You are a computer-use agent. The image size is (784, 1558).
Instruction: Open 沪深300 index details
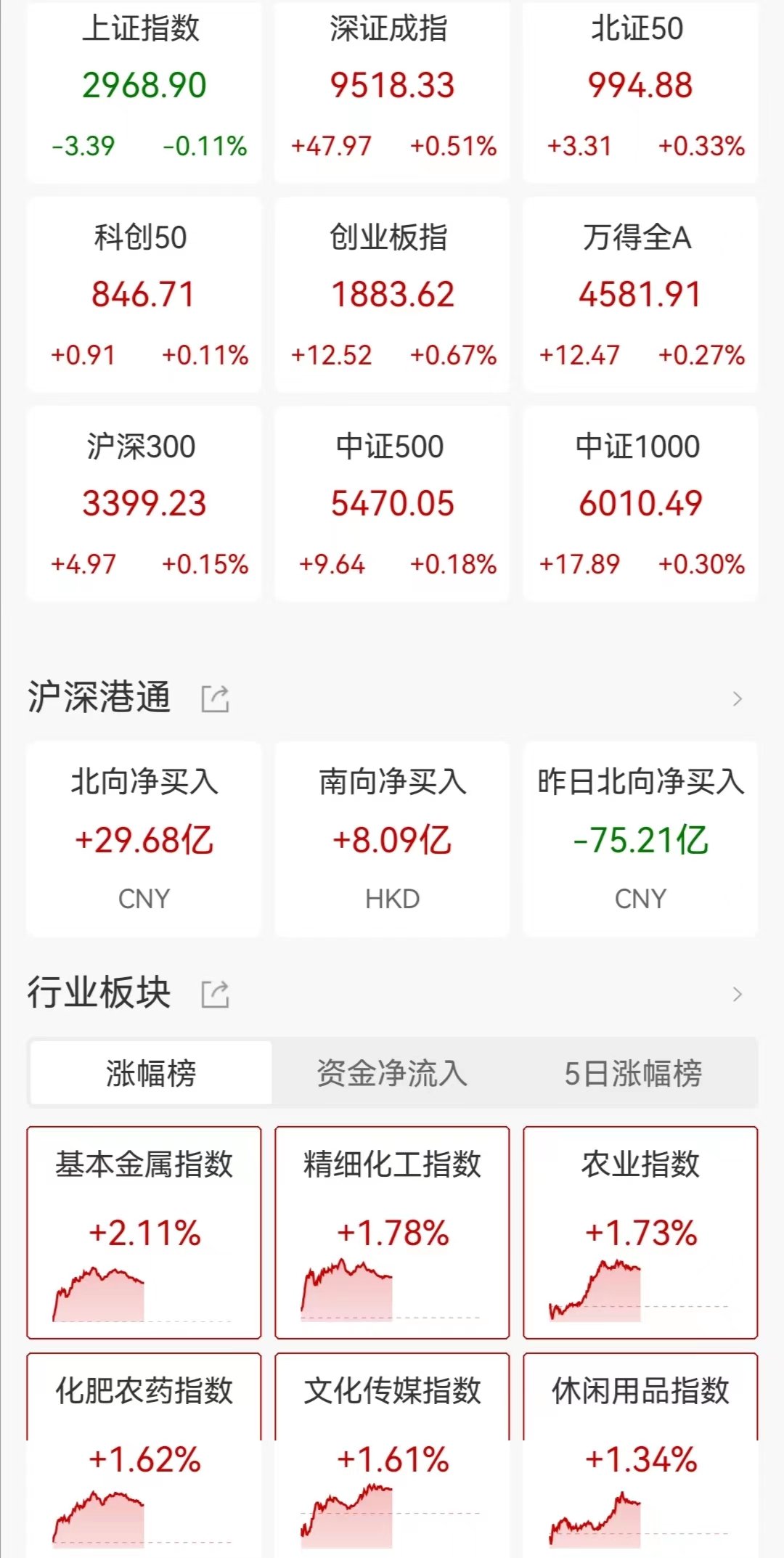click(x=144, y=504)
